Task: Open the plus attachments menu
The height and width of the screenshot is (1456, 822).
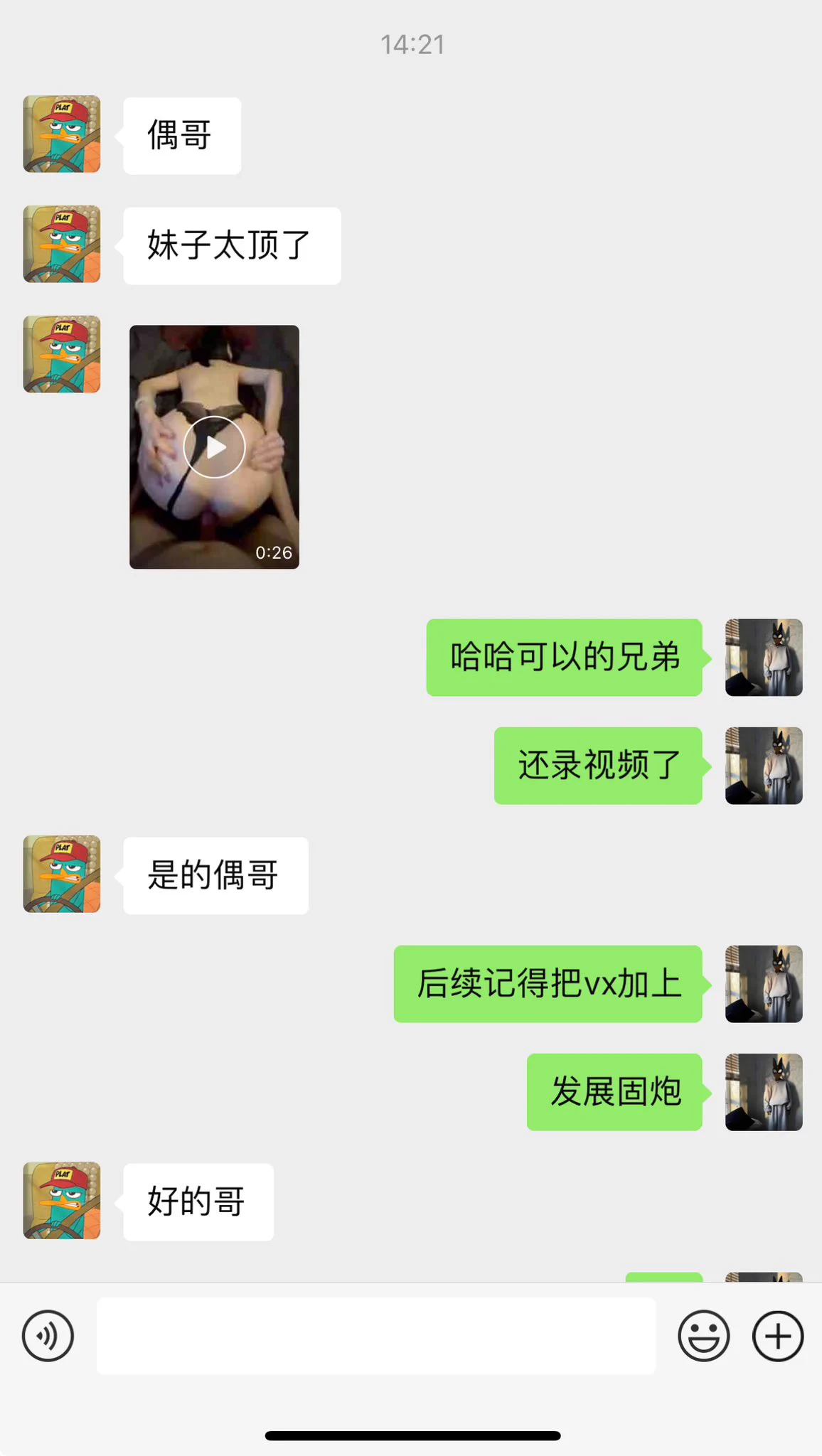Action: click(x=778, y=1336)
